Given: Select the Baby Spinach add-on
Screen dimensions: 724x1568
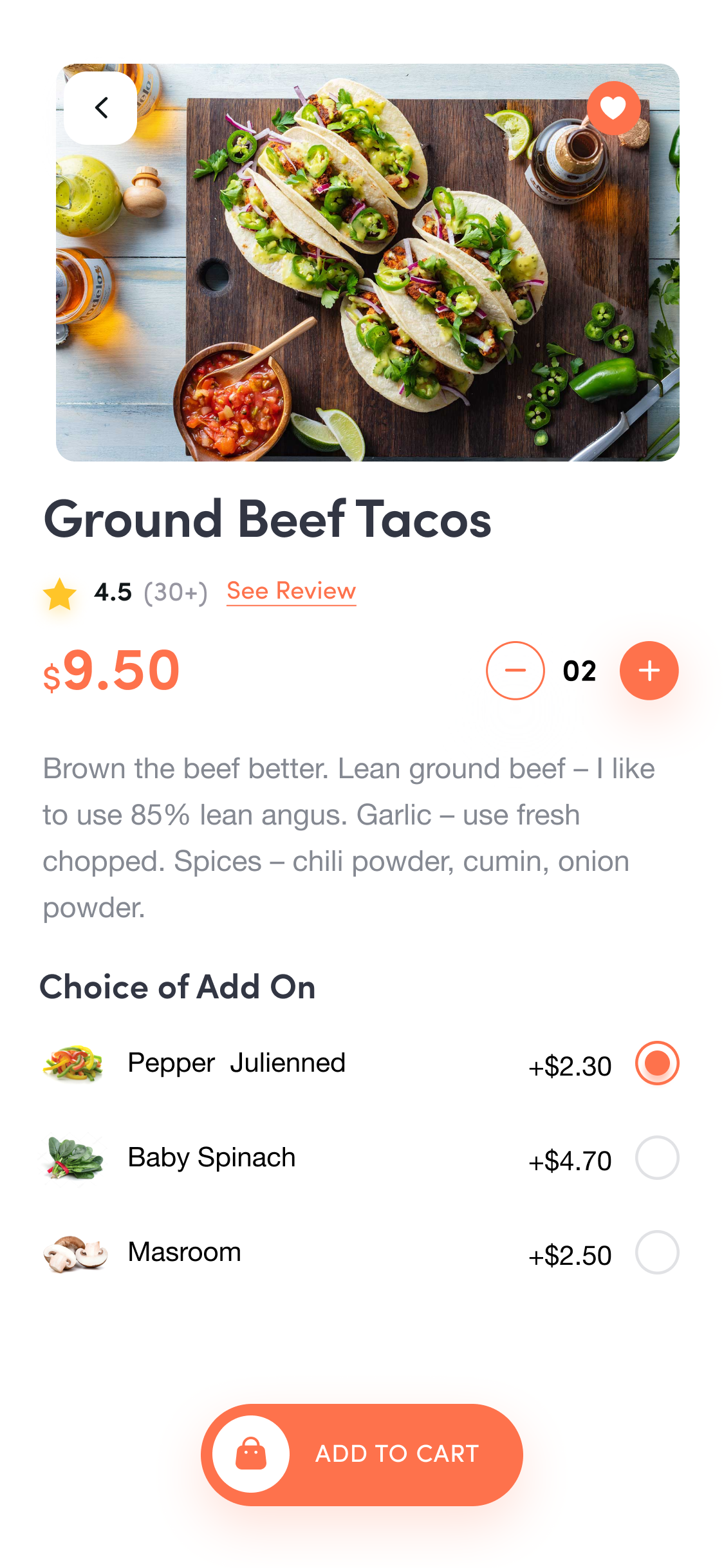Looking at the screenshot, I should (656, 1157).
